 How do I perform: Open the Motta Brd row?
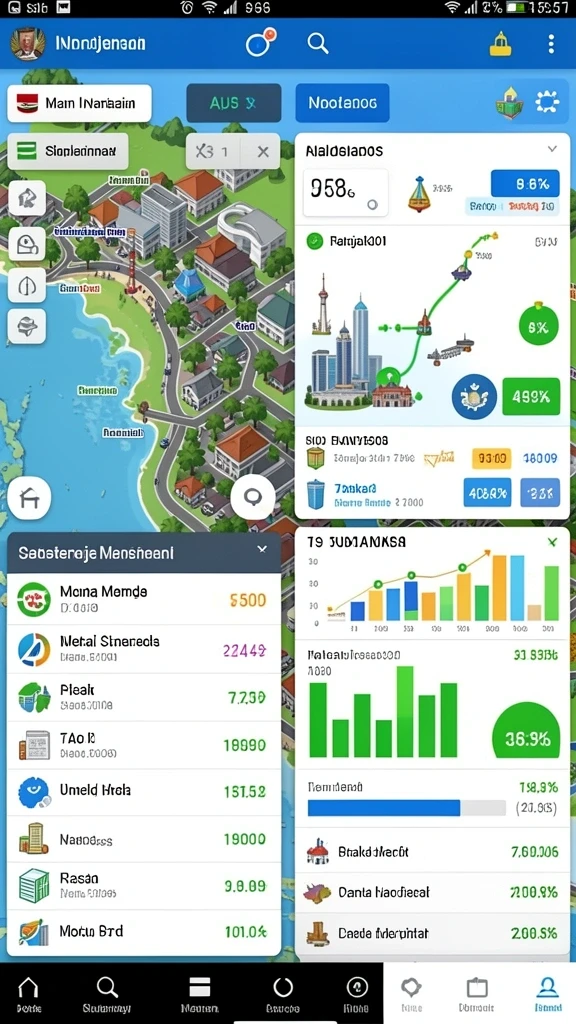click(144, 932)
